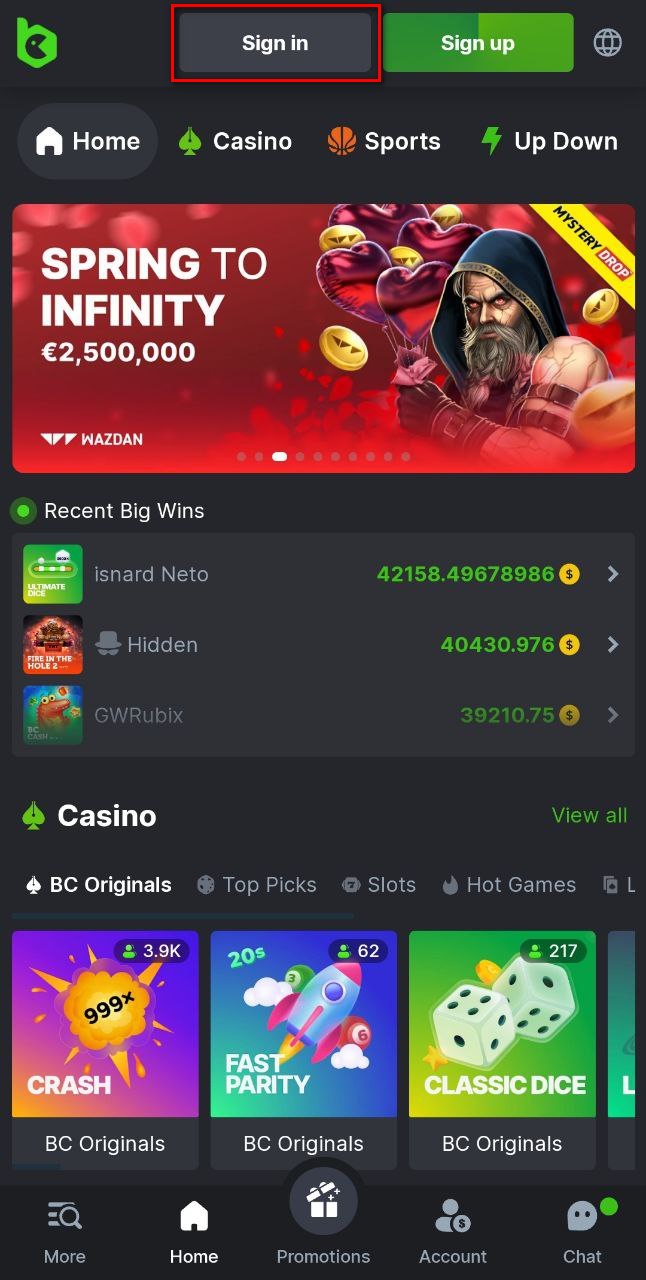Open the Sports section
646x1280 pixels.
[x=384, y=141]
